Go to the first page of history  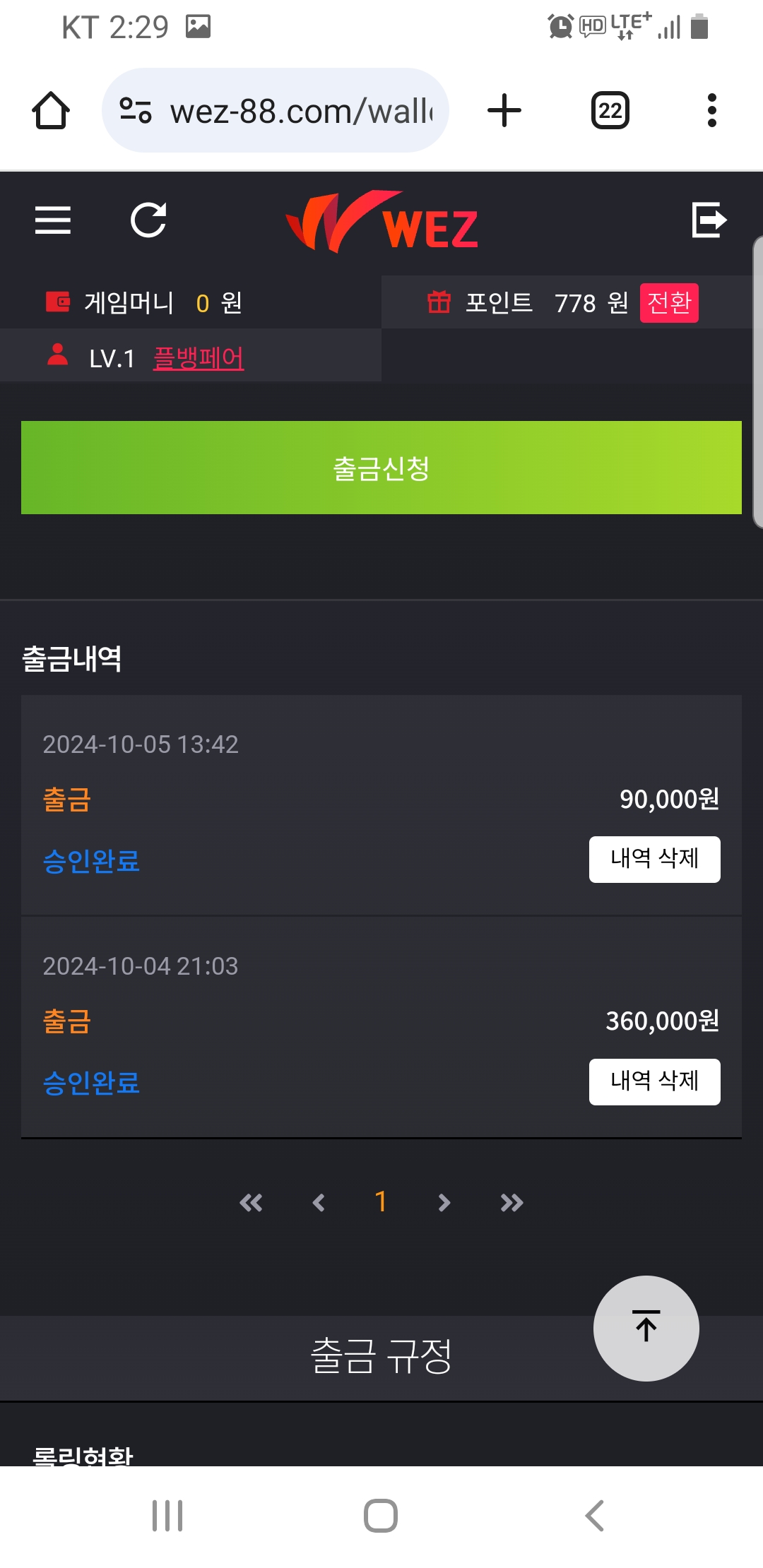[x=251, y=1202]
